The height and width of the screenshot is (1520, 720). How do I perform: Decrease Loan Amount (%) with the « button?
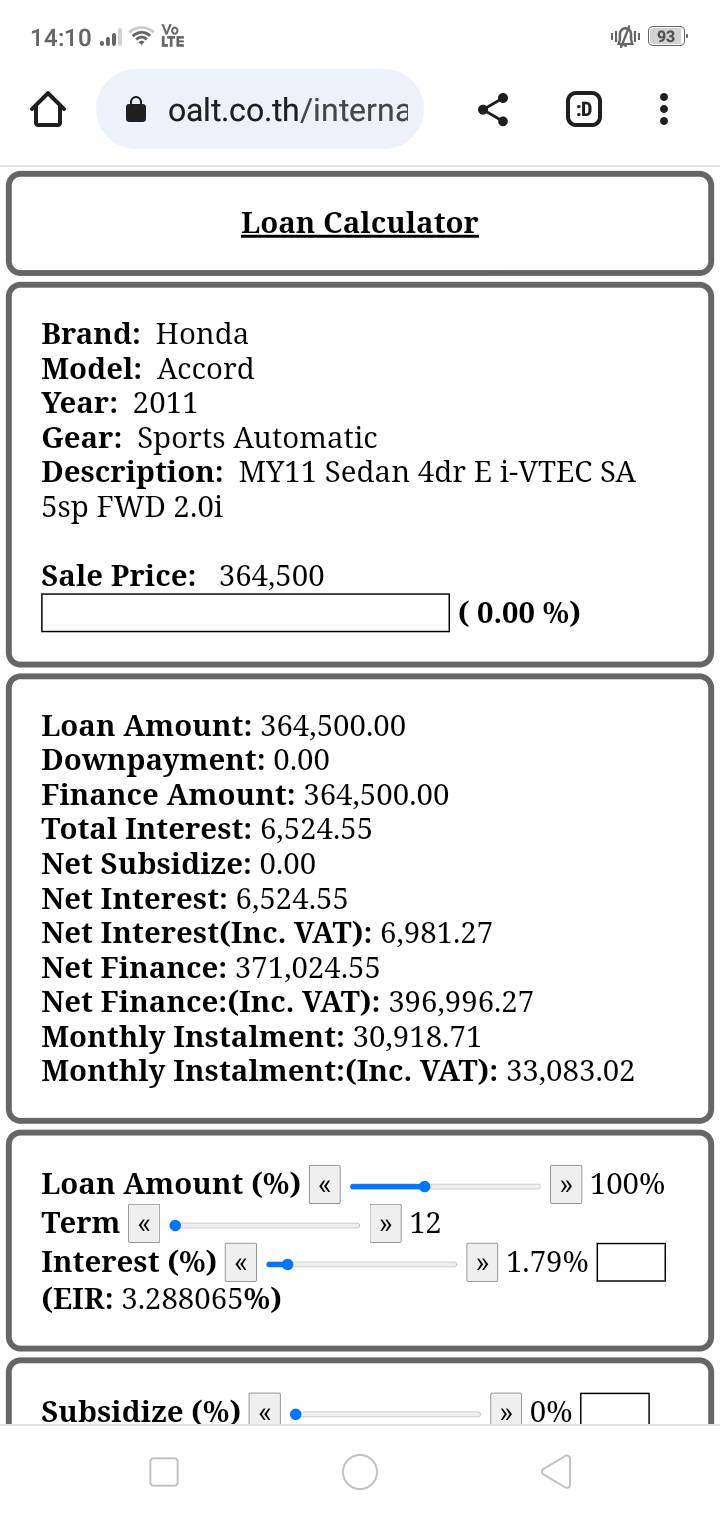324,1186
